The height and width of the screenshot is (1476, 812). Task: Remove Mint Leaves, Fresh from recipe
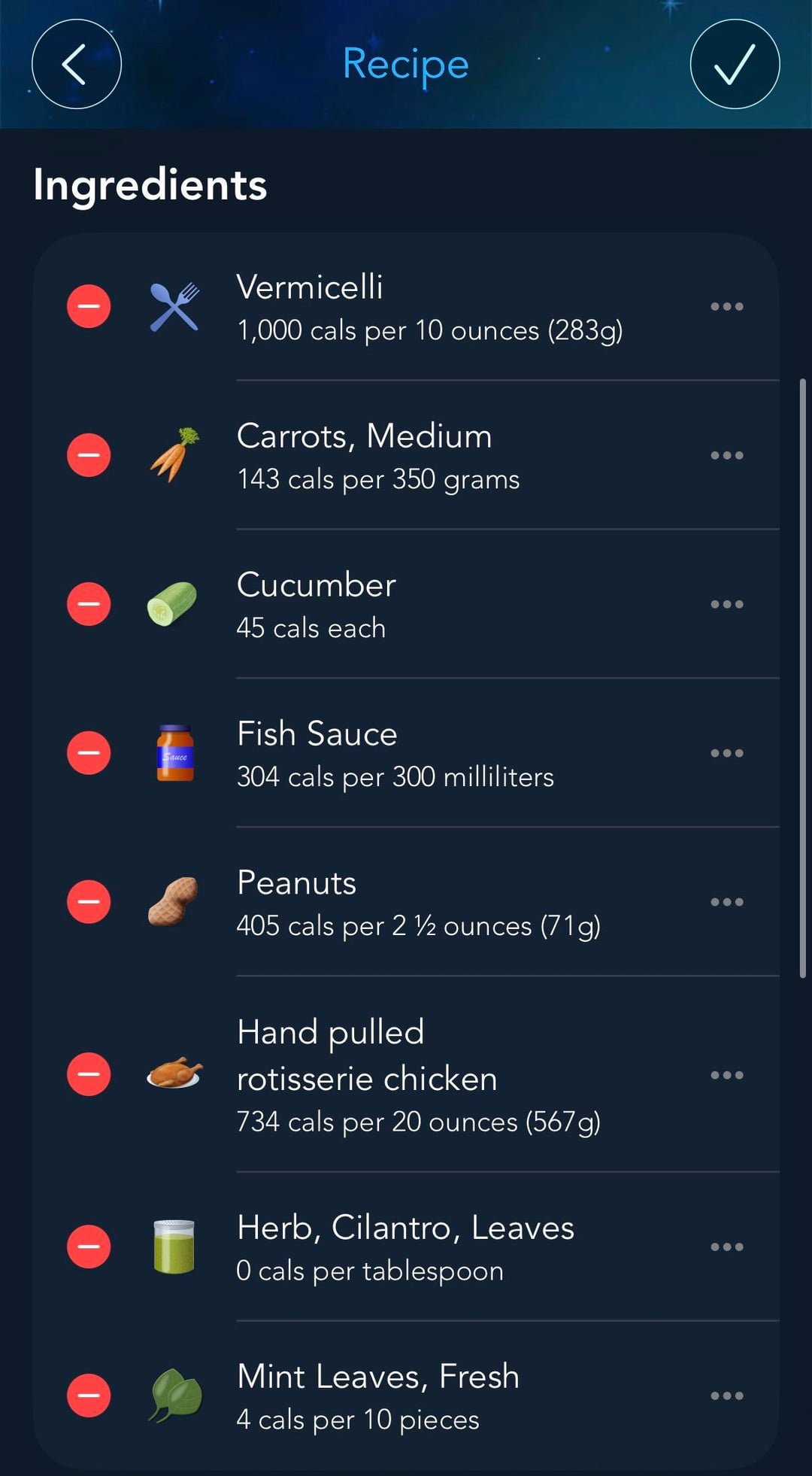pyautogui.click(x=89, y=1396)
